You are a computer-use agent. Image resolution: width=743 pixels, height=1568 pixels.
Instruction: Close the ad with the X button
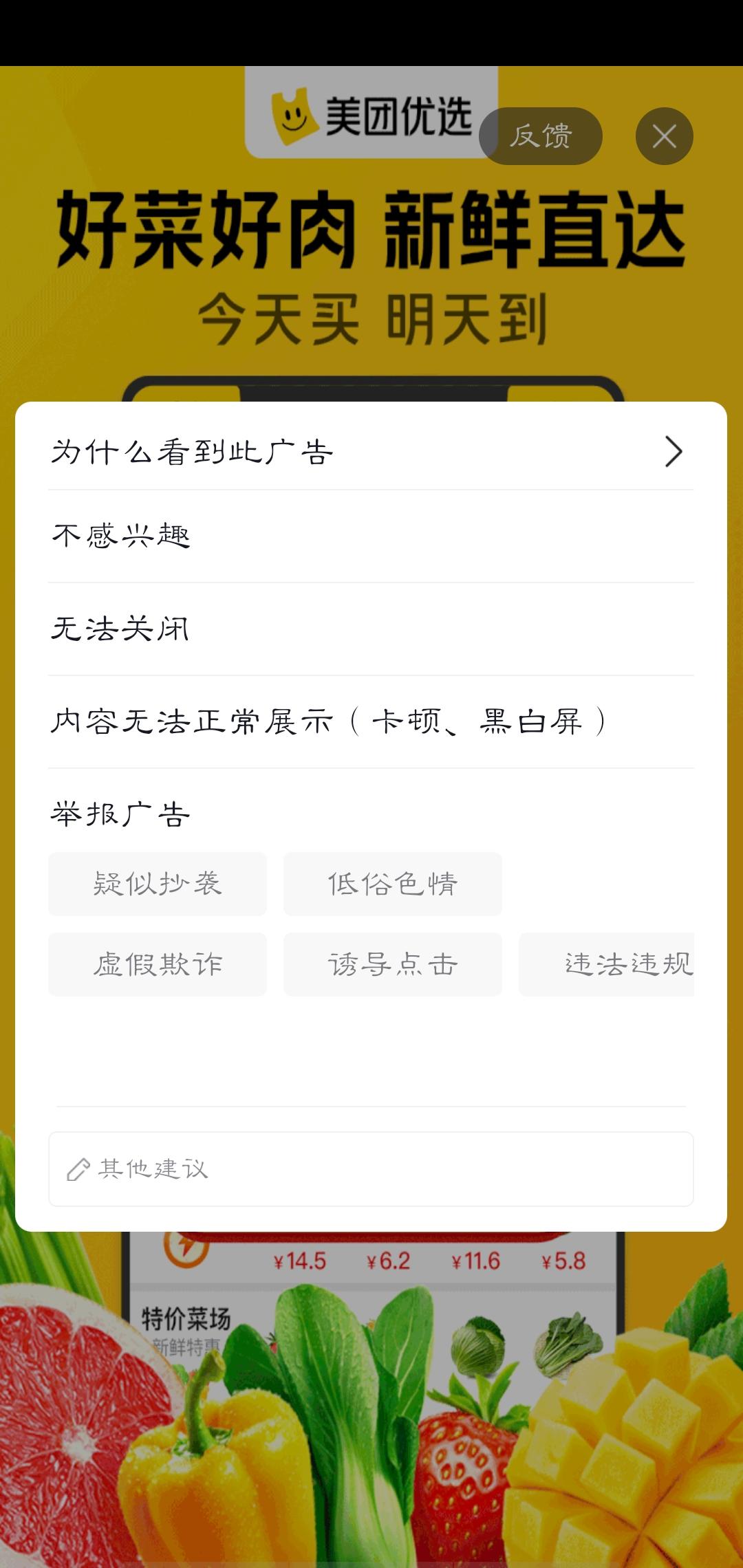point(663,135)
